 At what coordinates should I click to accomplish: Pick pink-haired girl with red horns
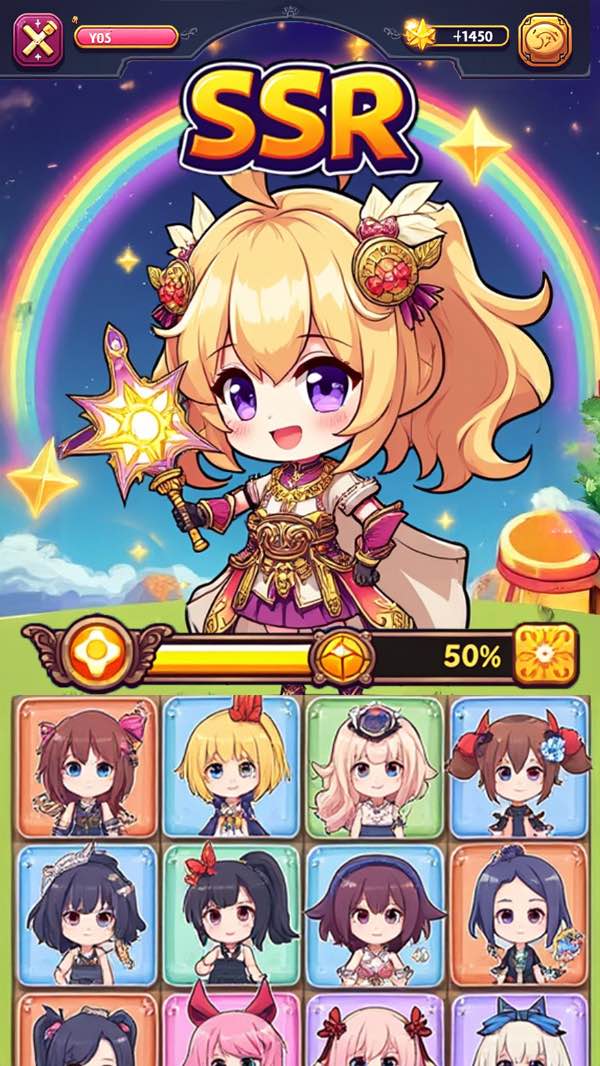[231, 1029]
